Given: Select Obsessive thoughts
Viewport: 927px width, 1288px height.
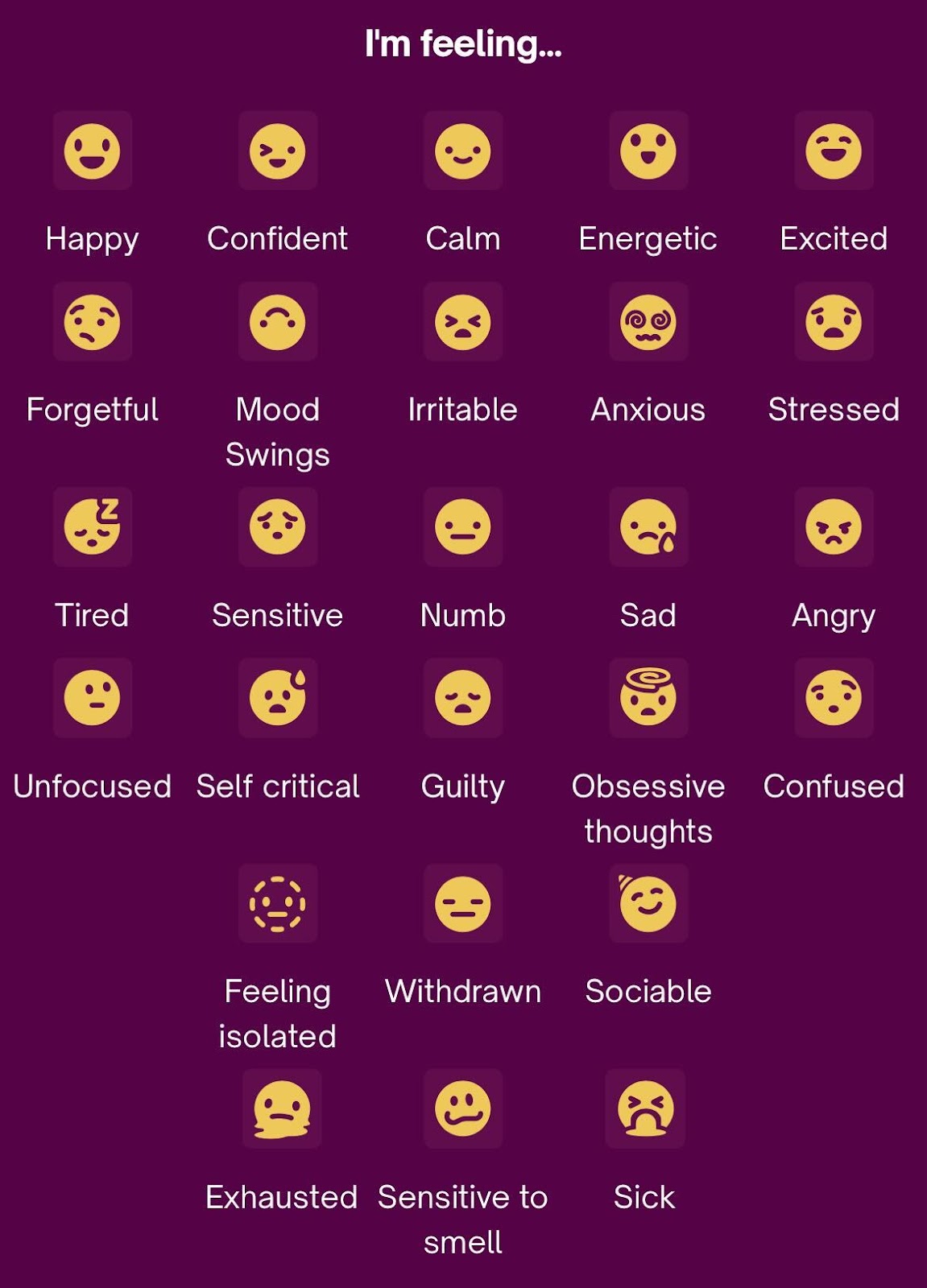Looking at the screenshot, I should click(648, 698).
